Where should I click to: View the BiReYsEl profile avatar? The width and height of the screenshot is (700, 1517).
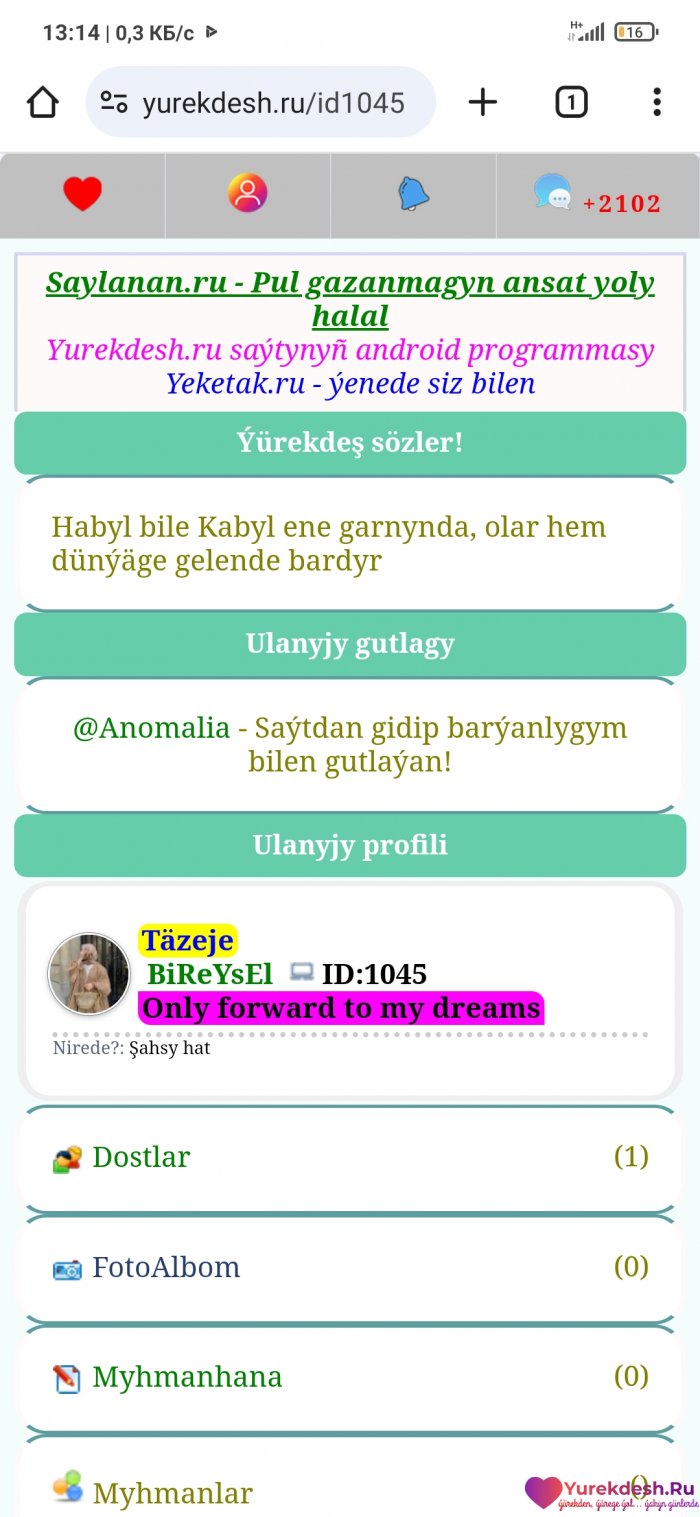coord(89,974)
